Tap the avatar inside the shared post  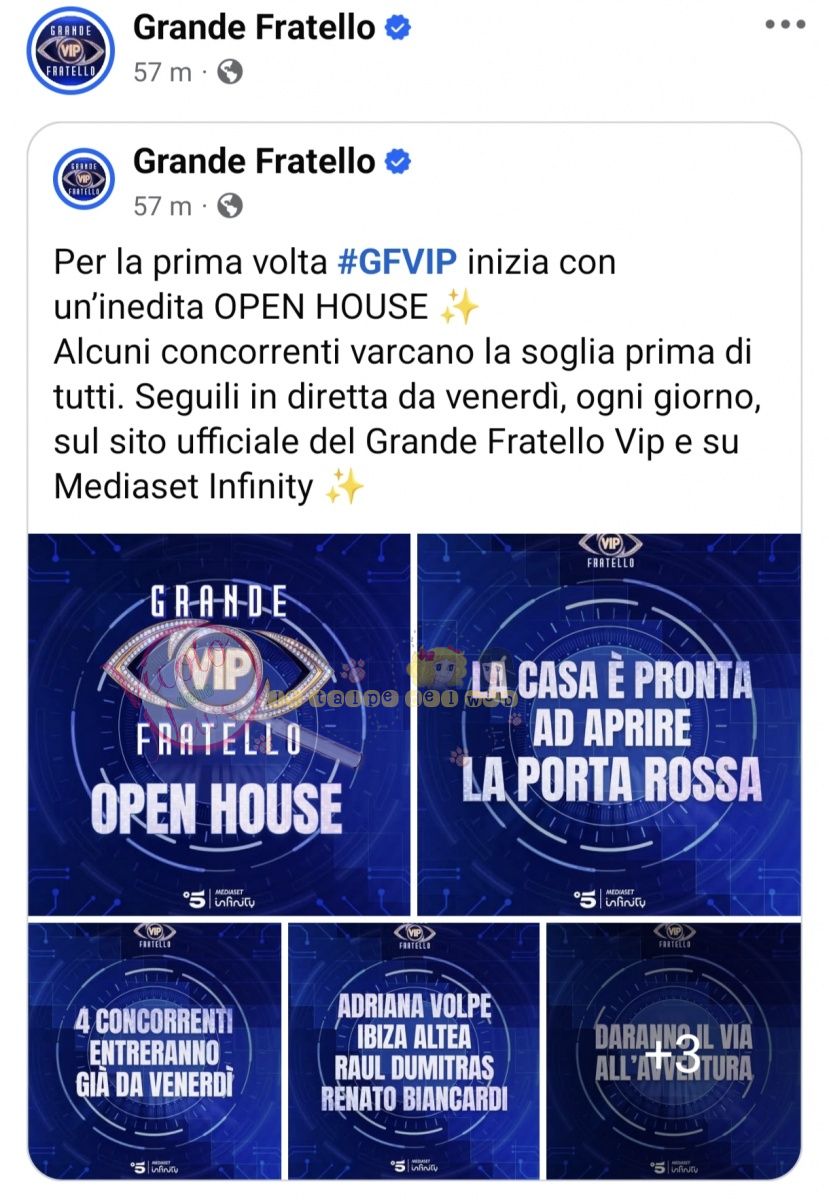[85, 180]
